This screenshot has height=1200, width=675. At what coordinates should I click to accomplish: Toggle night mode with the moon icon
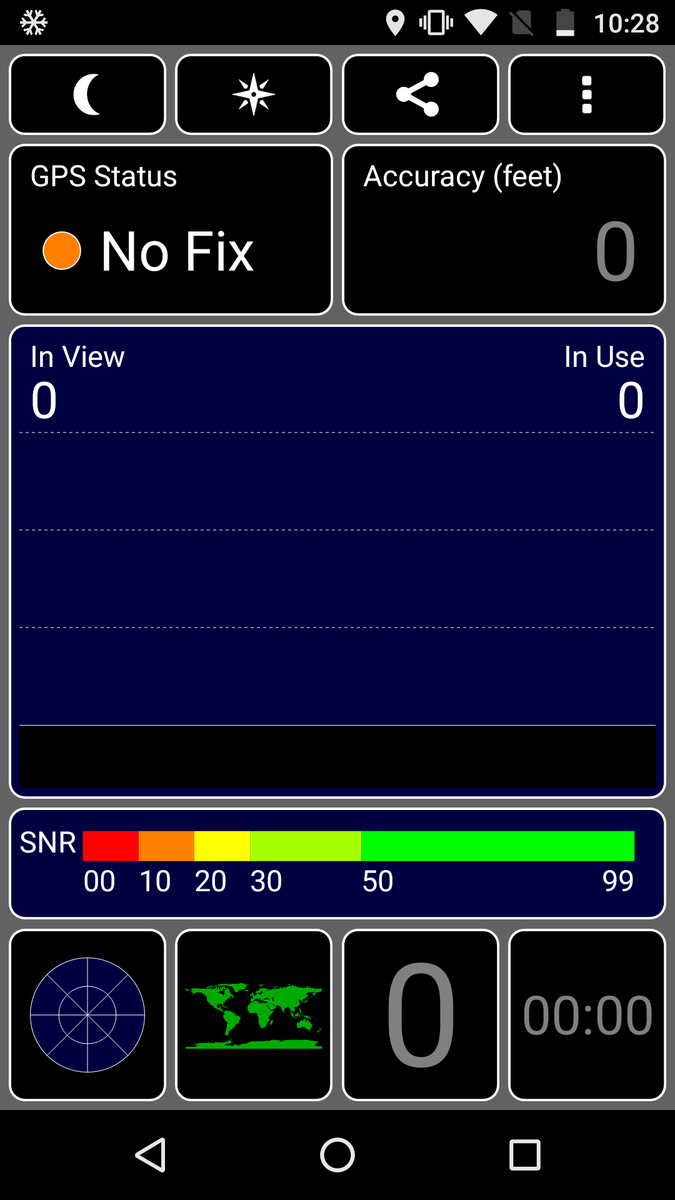click(88, 95)
